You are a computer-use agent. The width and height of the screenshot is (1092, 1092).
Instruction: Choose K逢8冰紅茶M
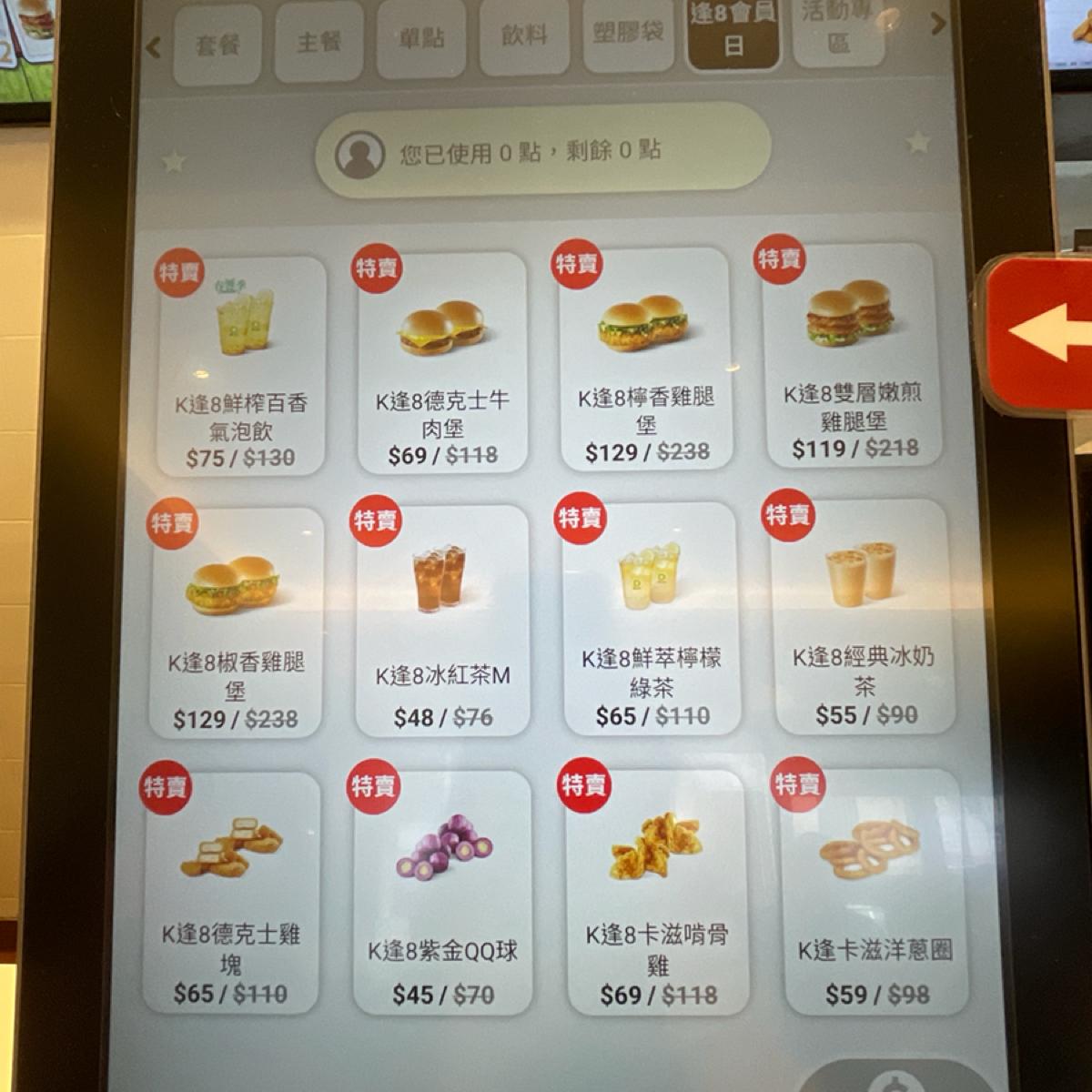(x=442, y=621)
